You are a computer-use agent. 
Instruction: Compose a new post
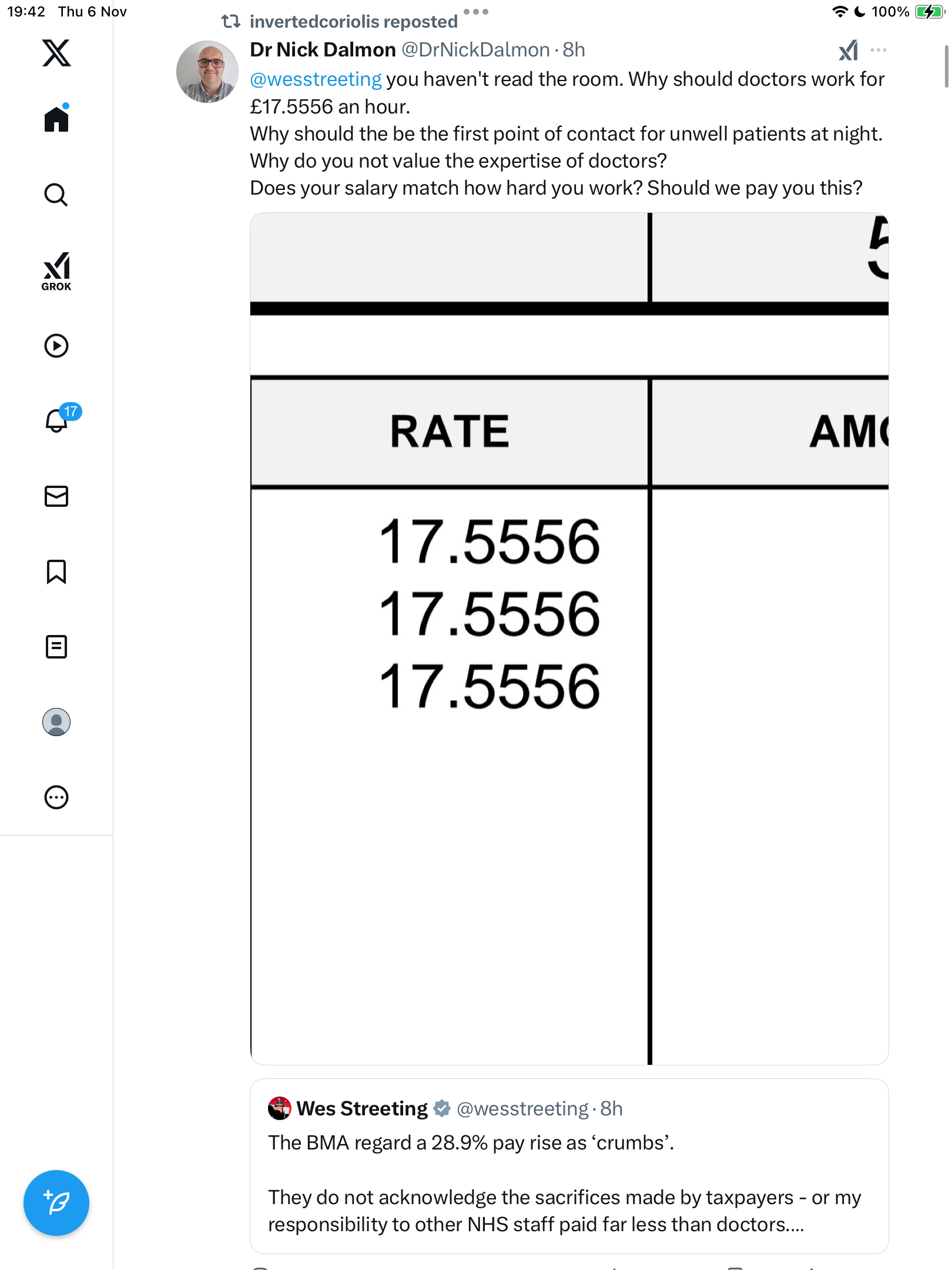pyautogui.click(x=56, y=1203)
